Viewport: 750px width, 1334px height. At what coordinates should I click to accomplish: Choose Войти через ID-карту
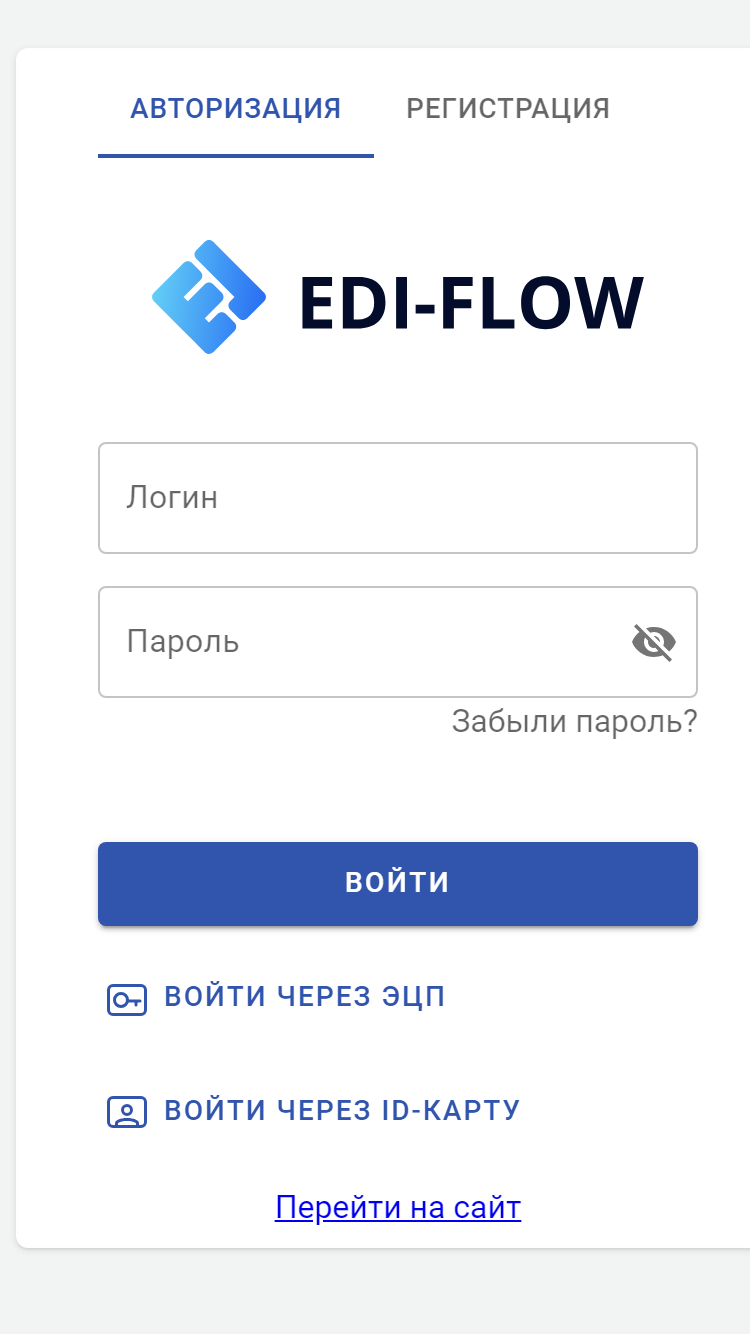[x=313, y=1111]
